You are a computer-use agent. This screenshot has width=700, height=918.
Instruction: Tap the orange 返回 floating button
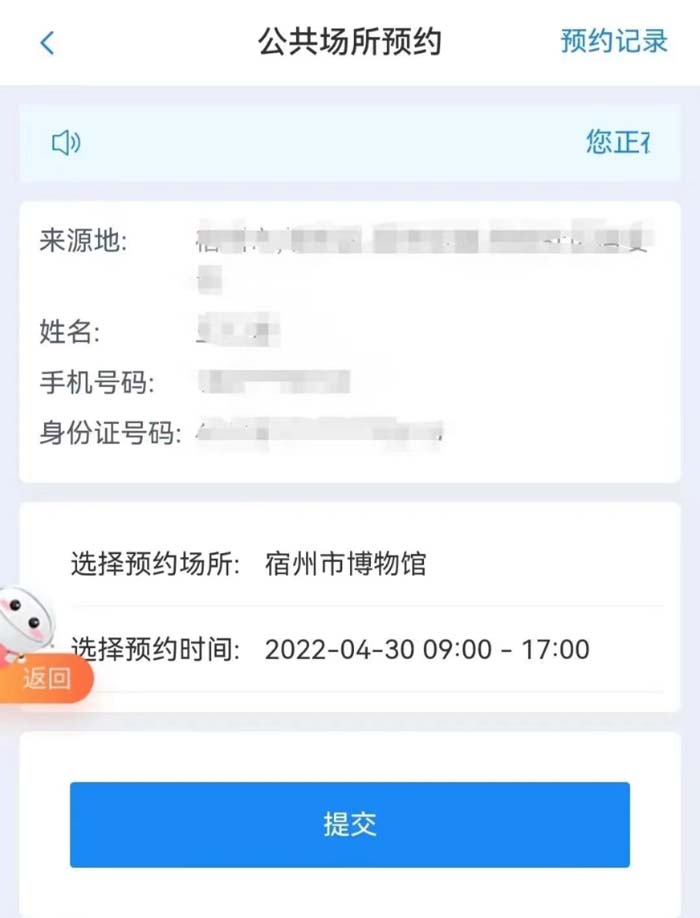click(46, 679)
